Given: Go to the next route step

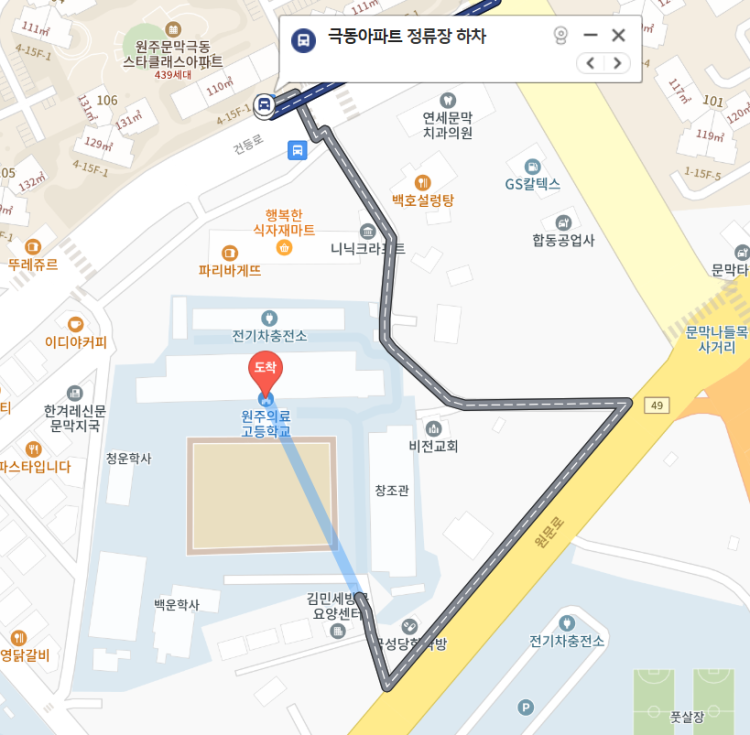Looking at the screenshot, I should [618, 63].
